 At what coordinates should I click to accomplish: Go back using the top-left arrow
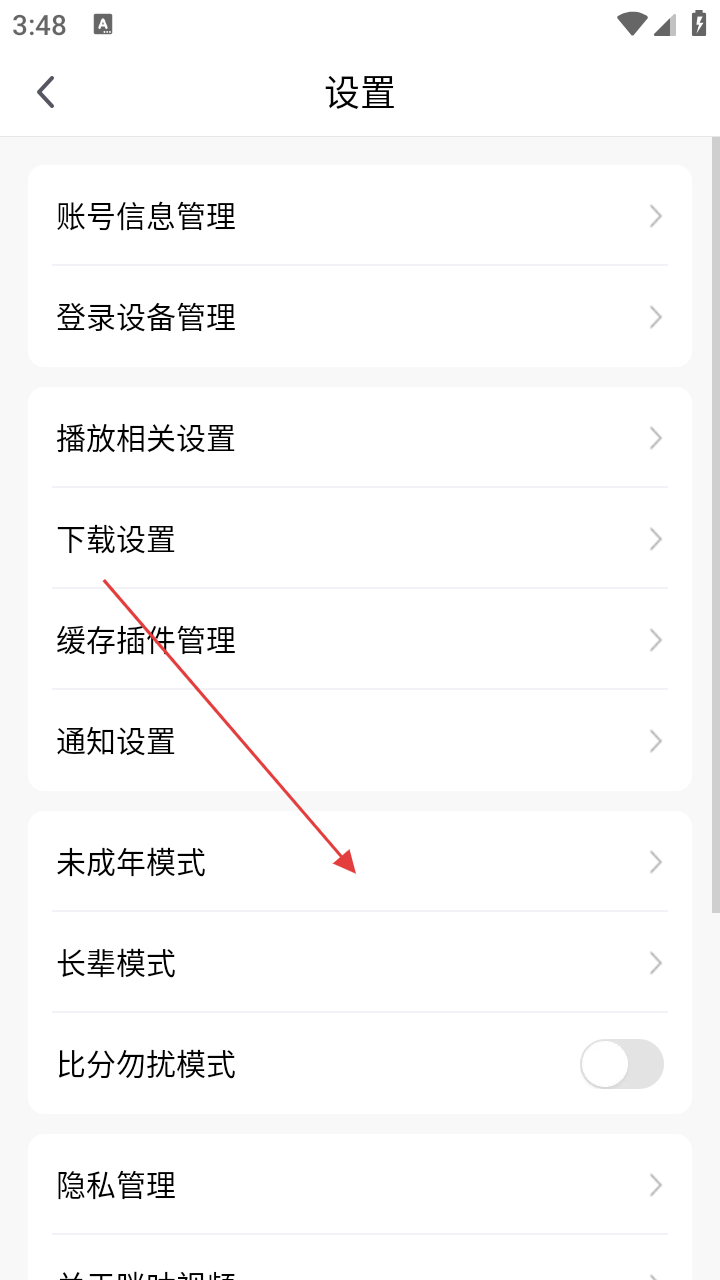point(46,92)
